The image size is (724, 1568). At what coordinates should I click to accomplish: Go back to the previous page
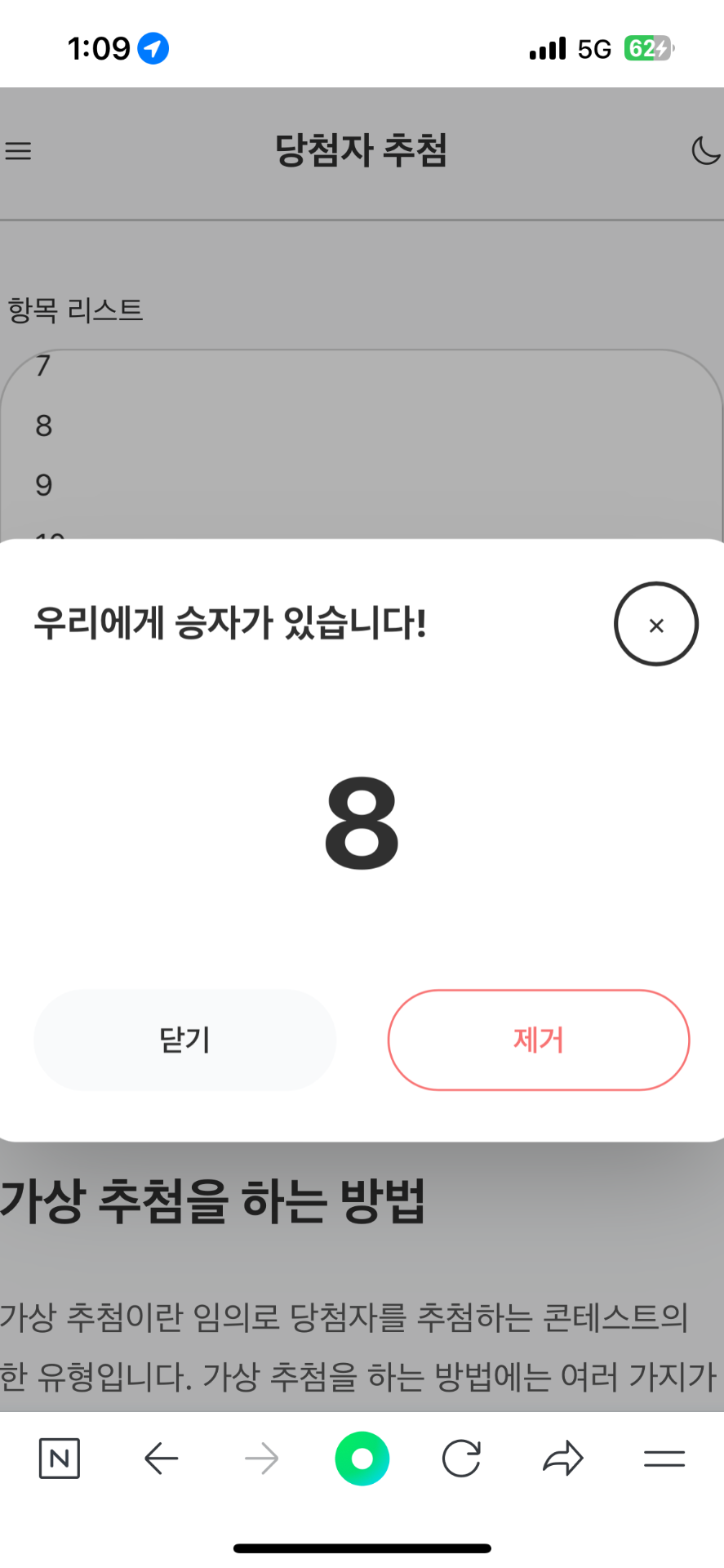coord(161,1458)
